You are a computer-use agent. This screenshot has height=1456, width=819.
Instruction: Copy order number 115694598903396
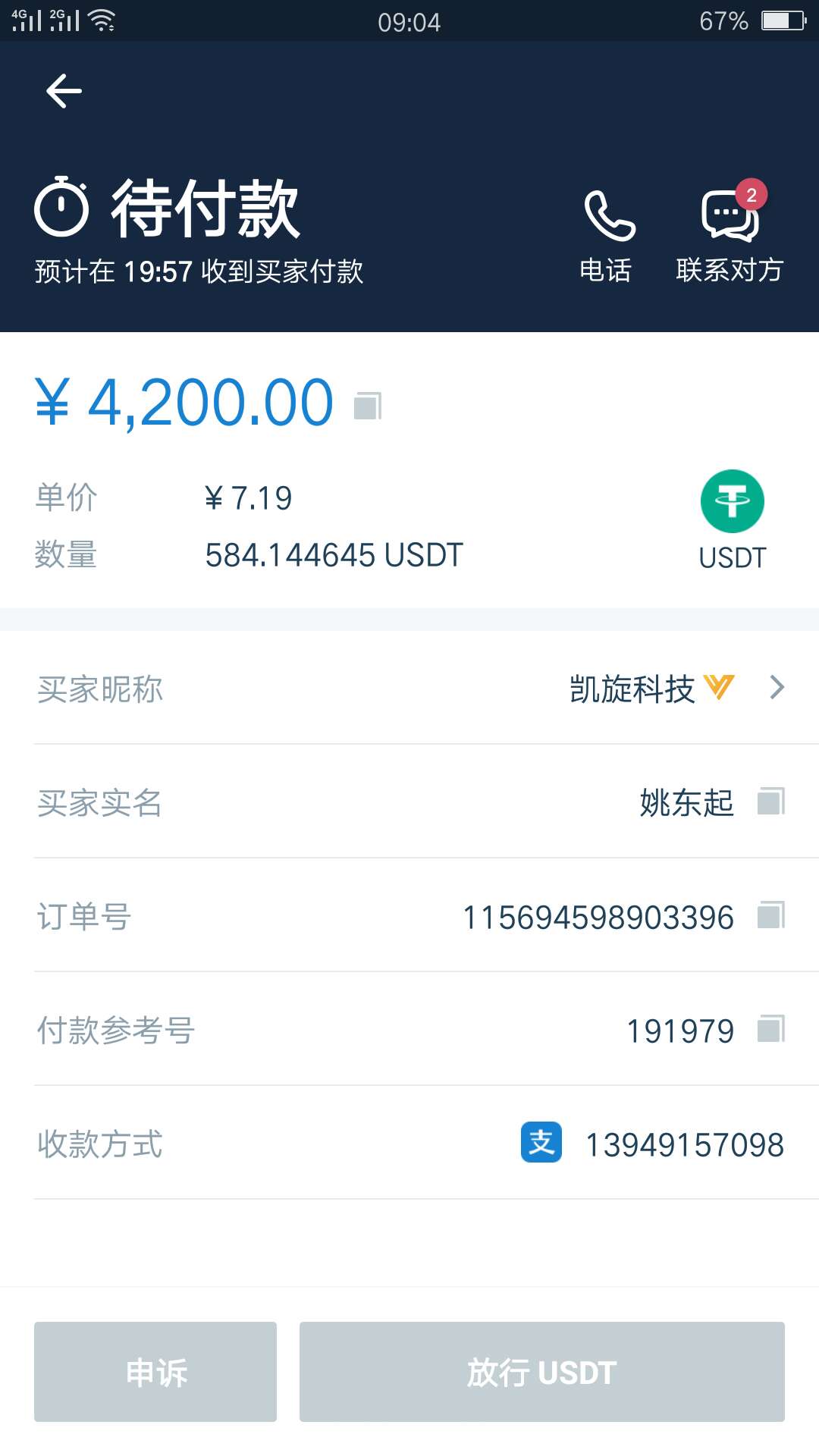771,915
